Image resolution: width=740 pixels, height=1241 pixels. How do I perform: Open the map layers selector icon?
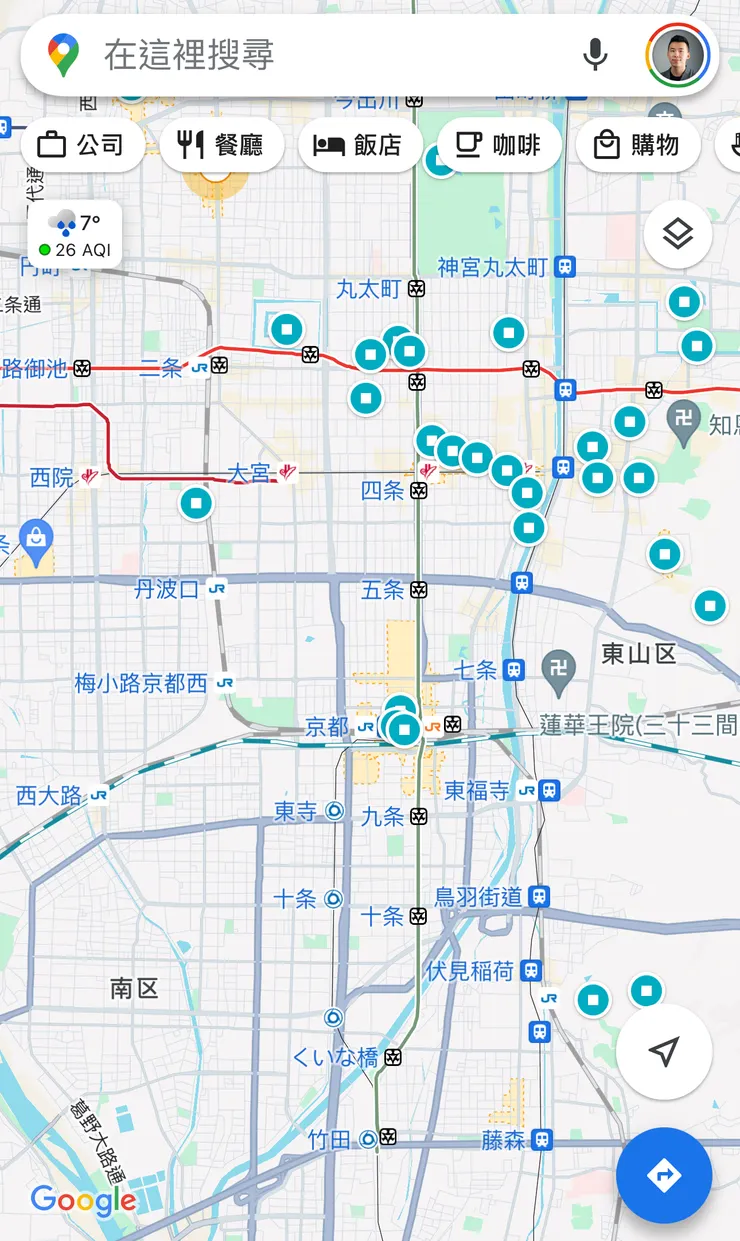pos(679,234)
